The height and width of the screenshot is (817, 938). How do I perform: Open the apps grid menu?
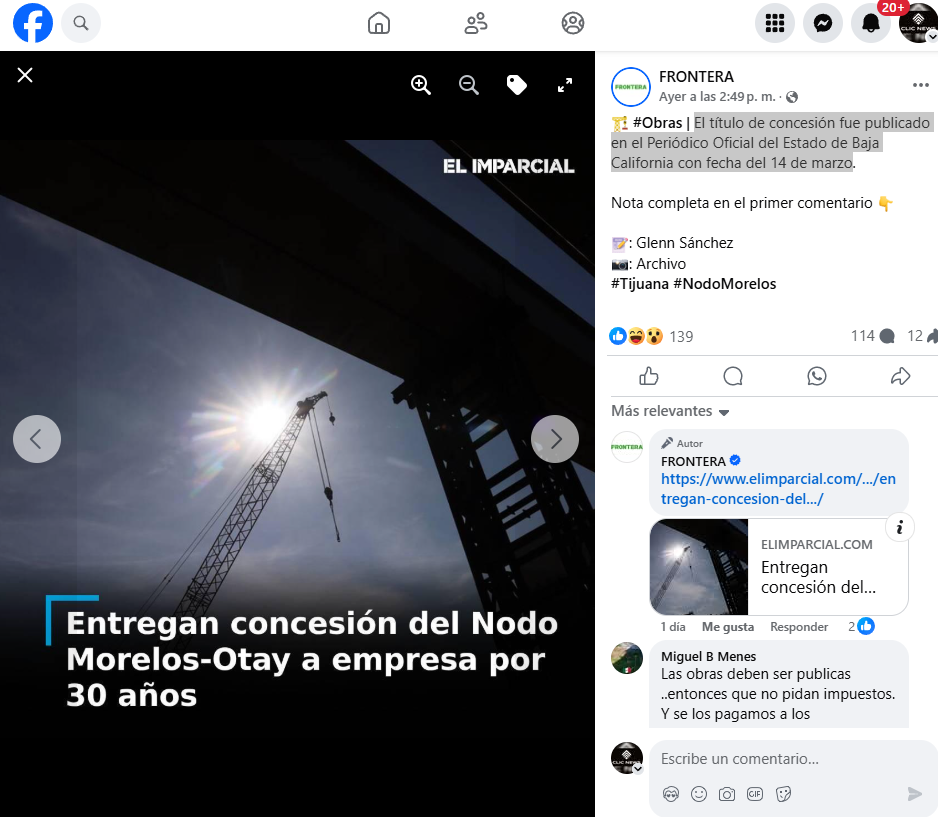click(775, 23)
